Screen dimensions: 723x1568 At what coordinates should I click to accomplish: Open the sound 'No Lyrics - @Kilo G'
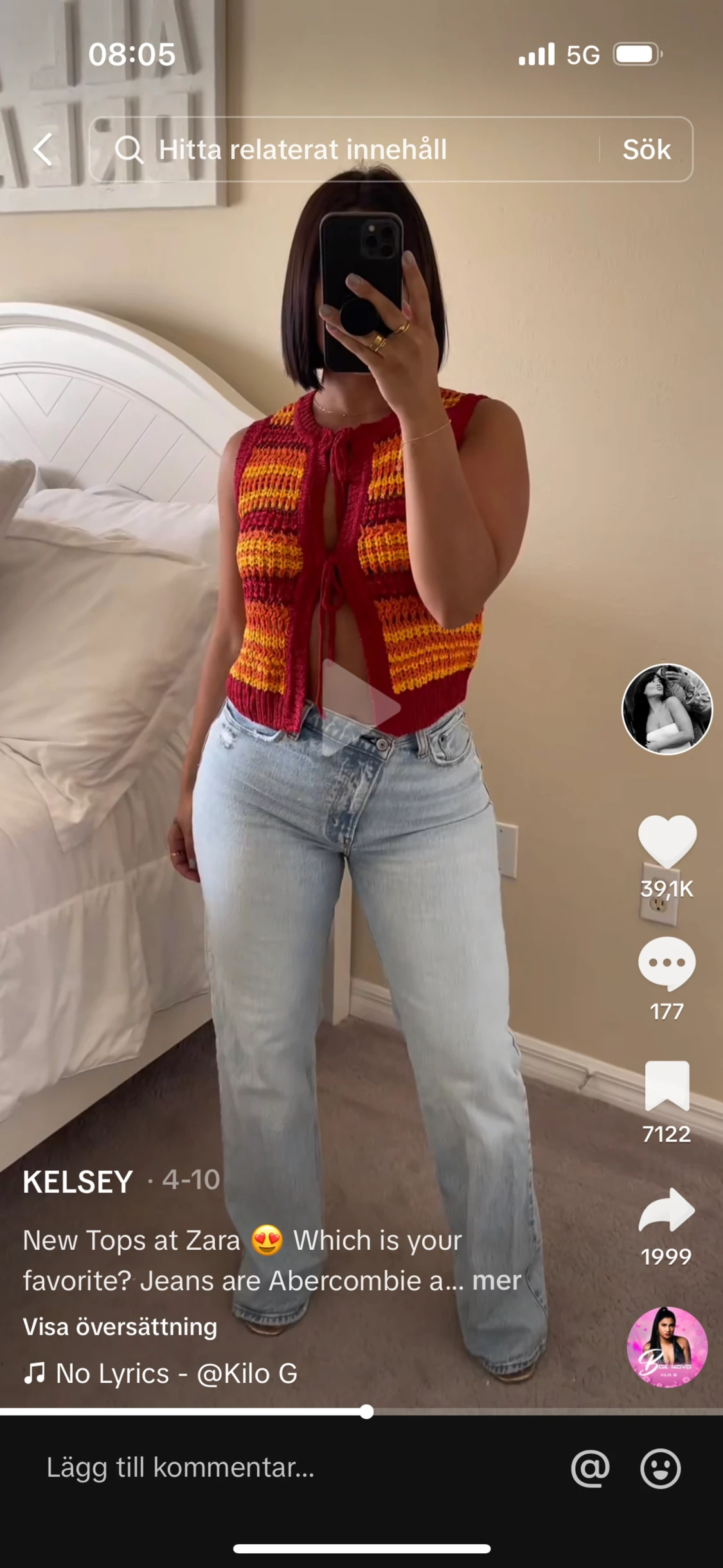[161, 1373]
